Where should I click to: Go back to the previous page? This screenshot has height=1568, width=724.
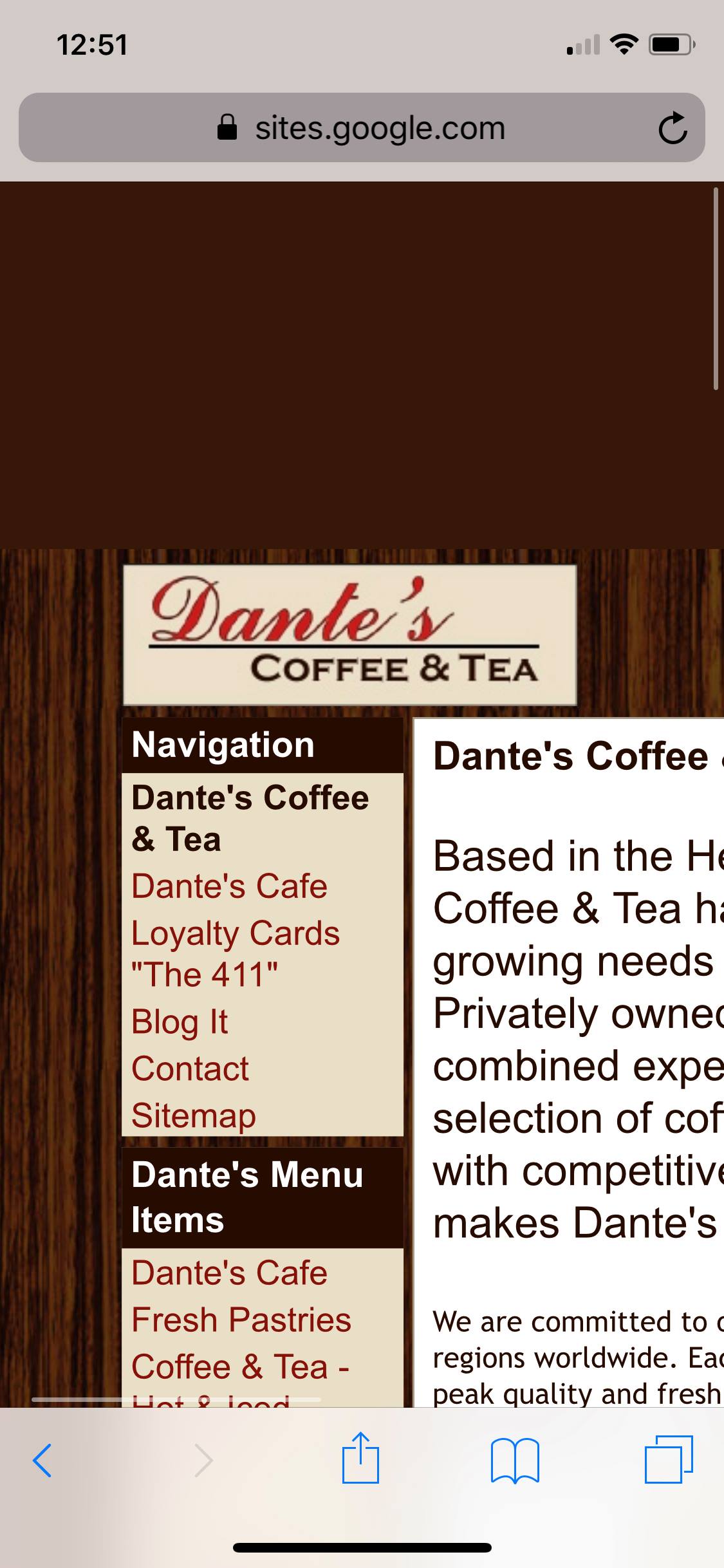point(42,1460)
